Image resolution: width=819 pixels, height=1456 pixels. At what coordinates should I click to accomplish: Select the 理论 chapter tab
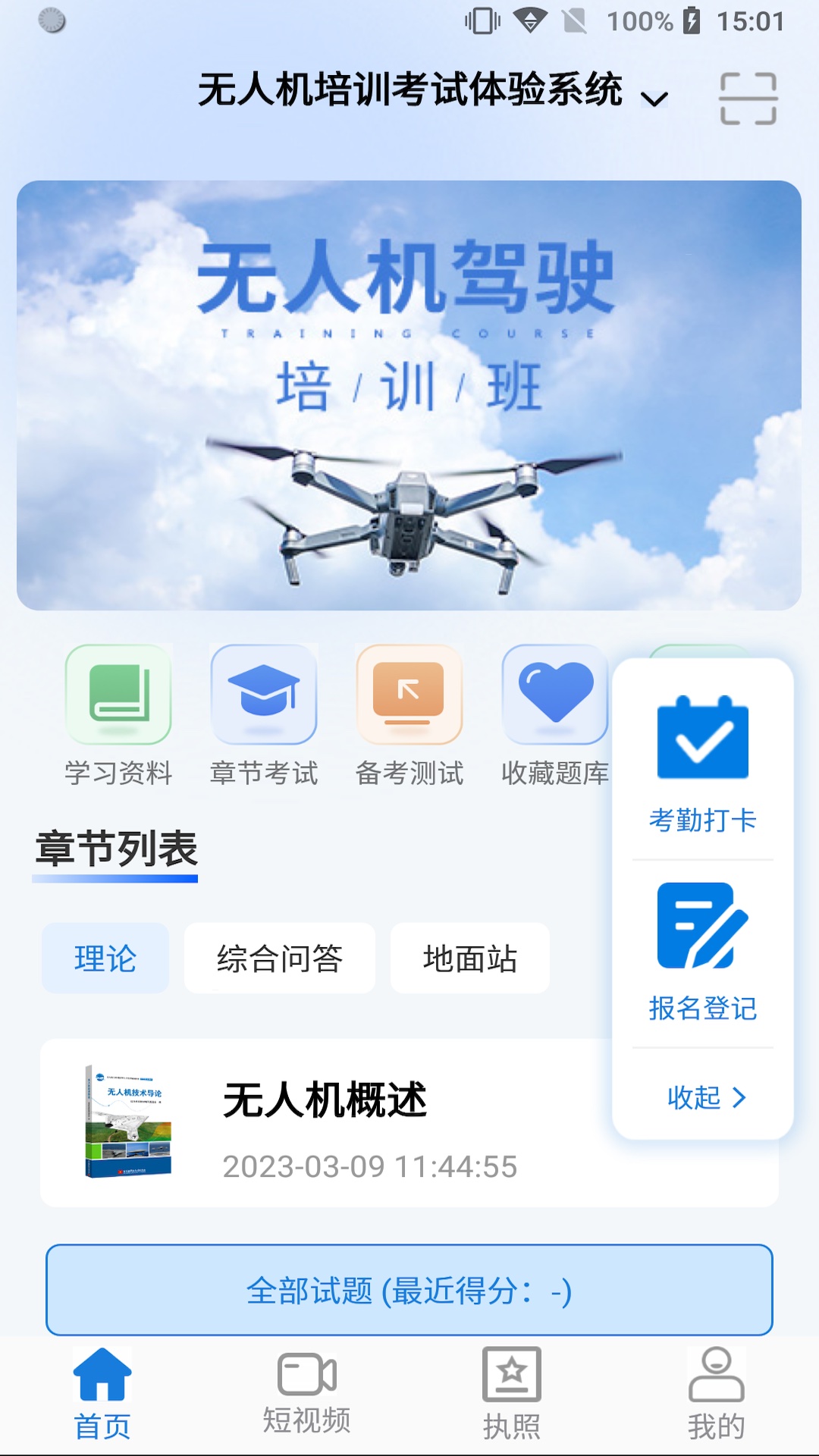coord(105,959)
